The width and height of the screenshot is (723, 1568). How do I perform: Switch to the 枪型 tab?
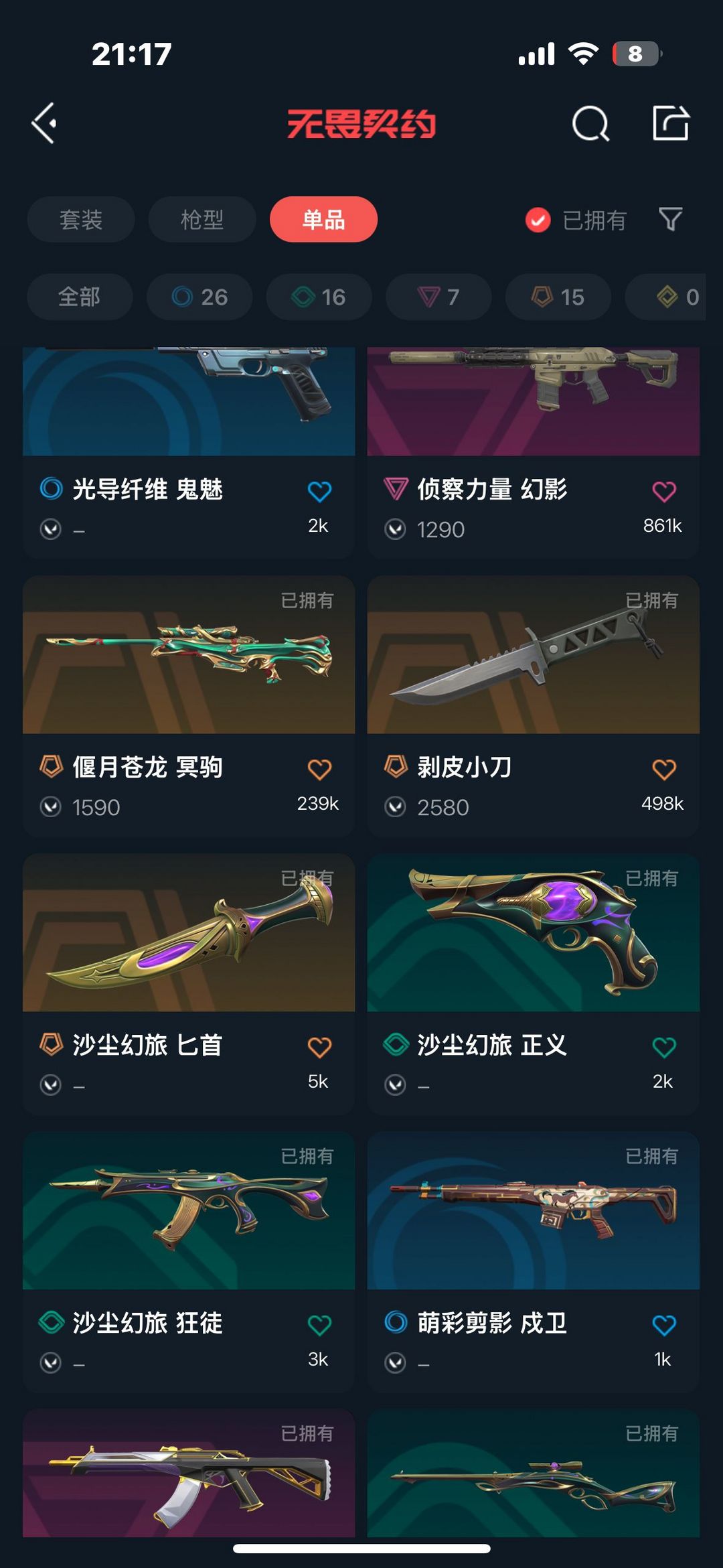(202, 219)
